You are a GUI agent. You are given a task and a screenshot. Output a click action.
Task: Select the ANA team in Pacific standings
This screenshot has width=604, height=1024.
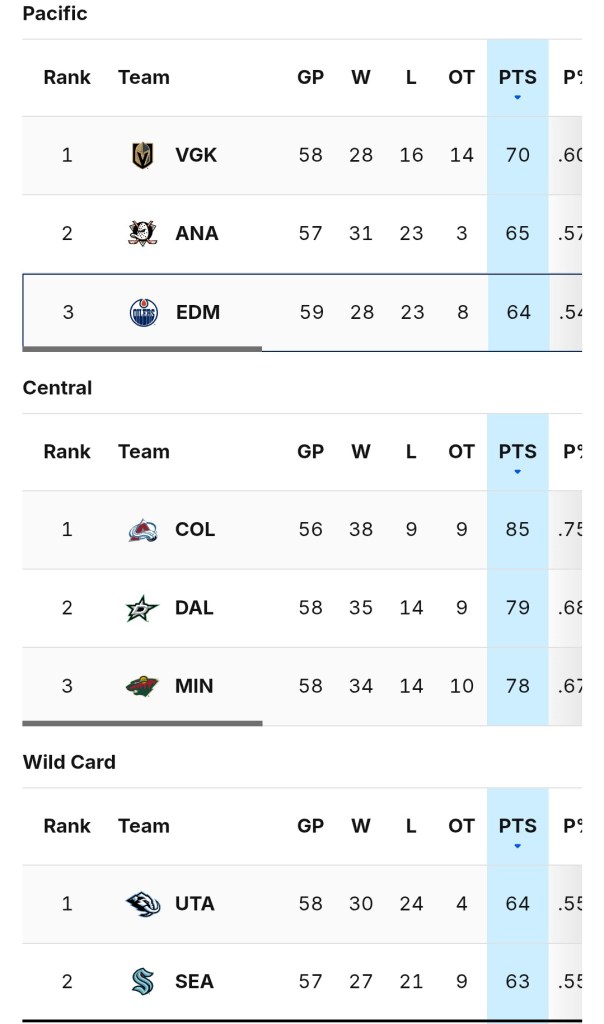click(x=196, y=233)
